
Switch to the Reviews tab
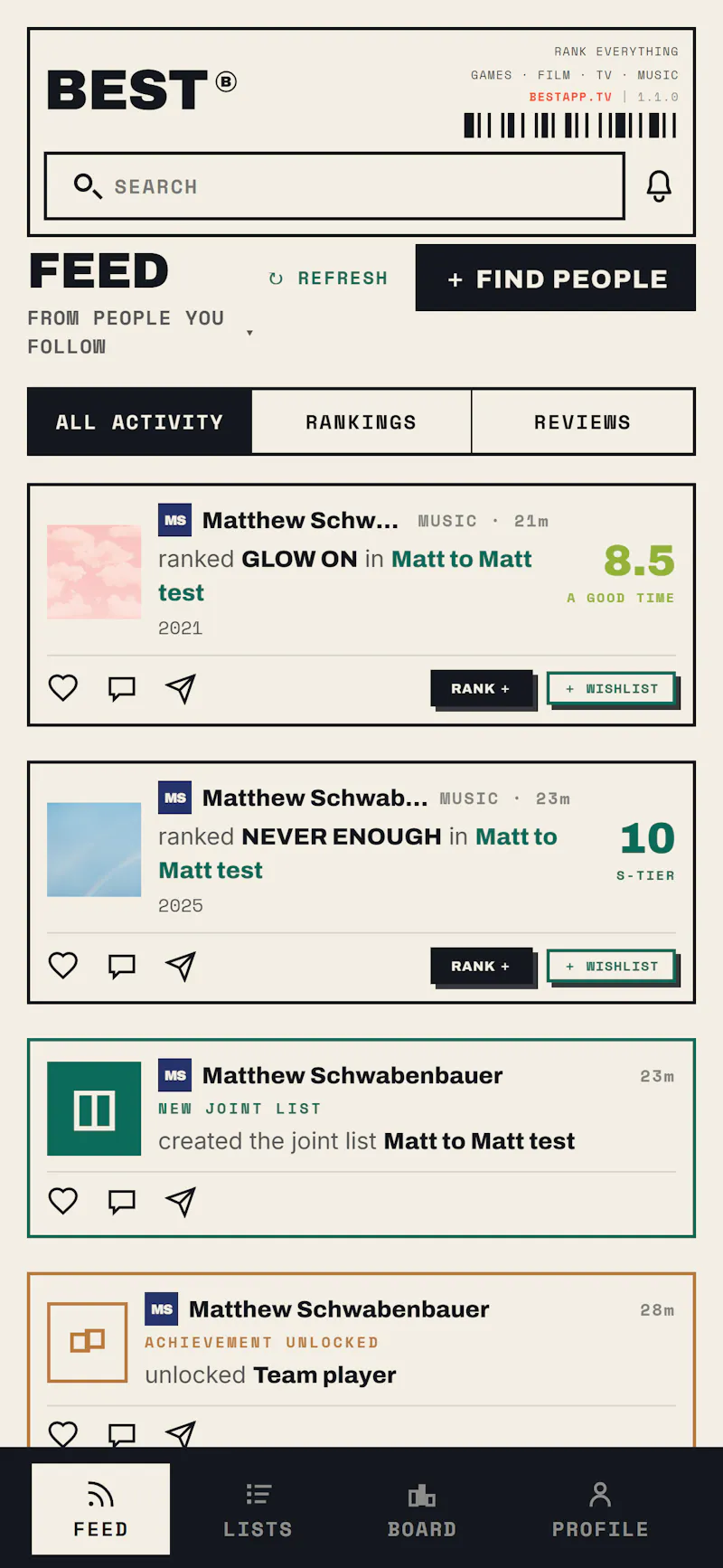[583, 421]
